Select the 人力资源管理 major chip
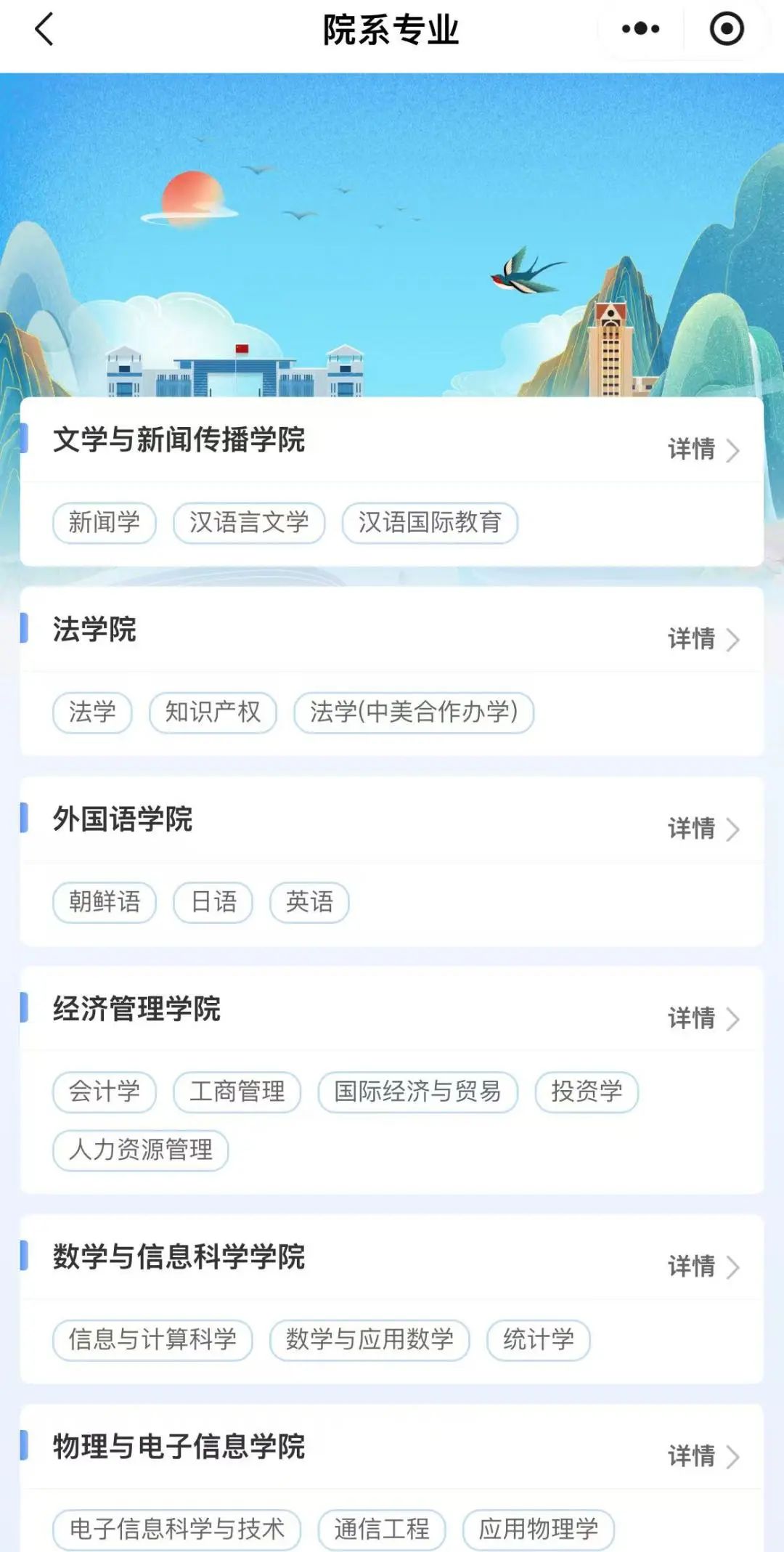This screenshot has width=784, height=1552. tap(141, 1150)
